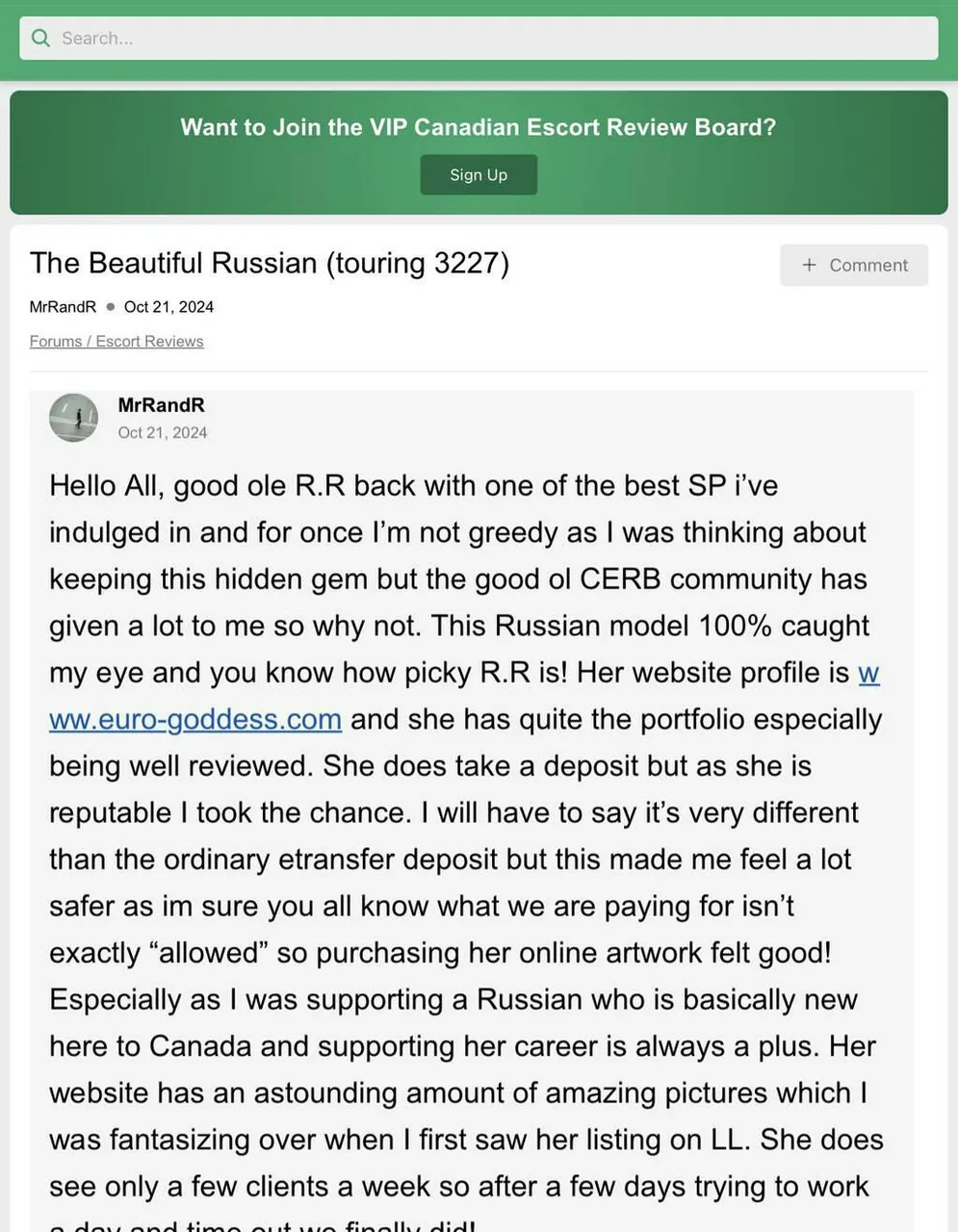Open the www.euro-goddess.com link
Image resolution: width=958 pixels, height=1232 pixels.
pos(195,719)
